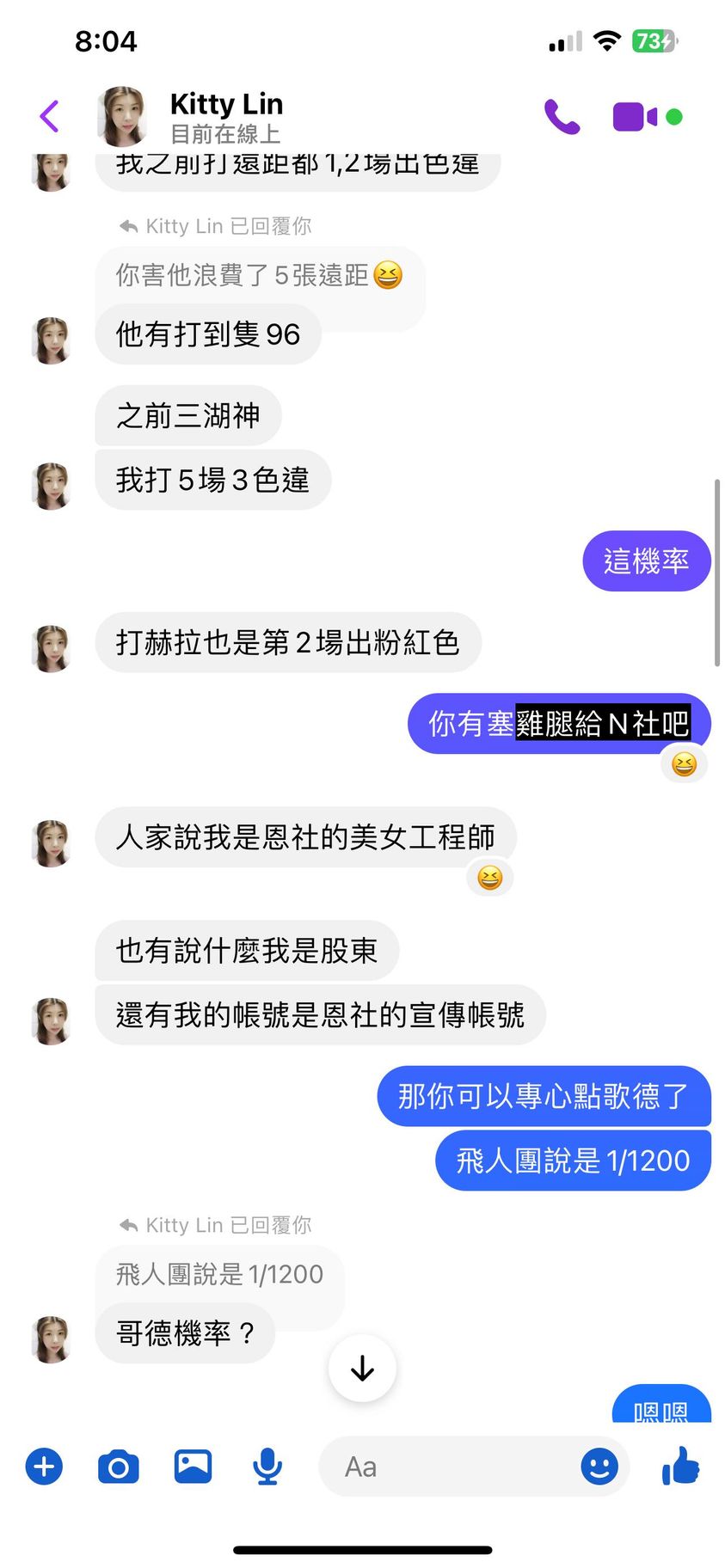Open the photo gallery picker
The width and height of the screenshot is (725, 1568).
[x=193, y=1467]
